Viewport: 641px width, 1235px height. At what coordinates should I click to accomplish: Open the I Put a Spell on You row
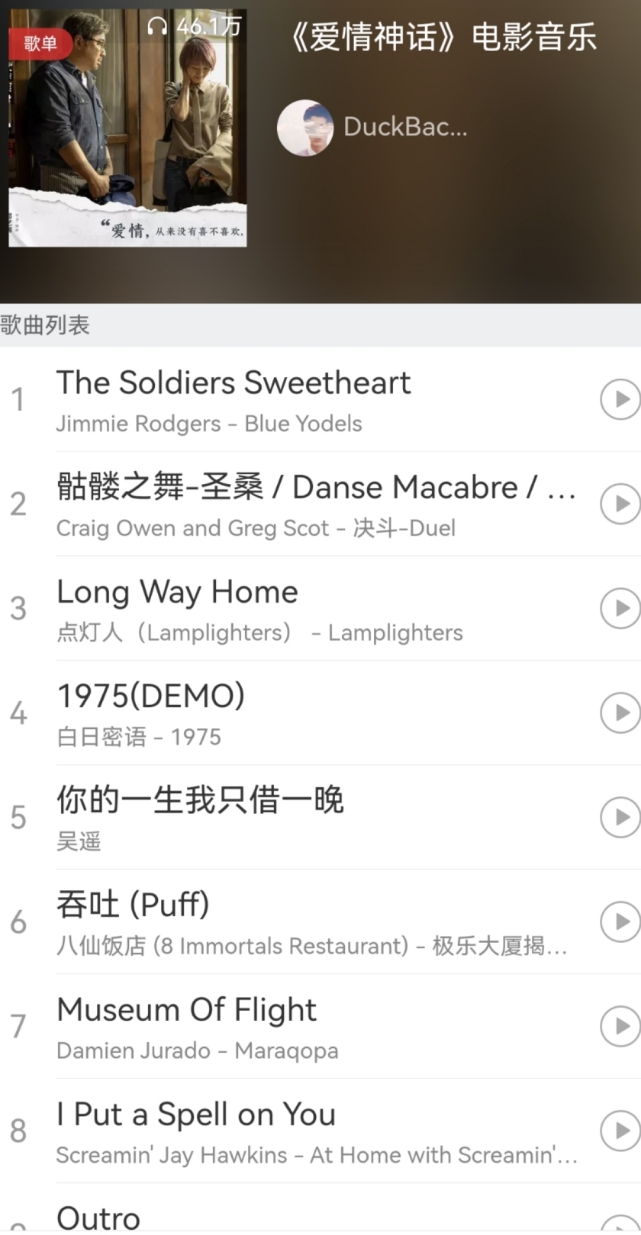pyautogui.click(x=300, y=1130)
